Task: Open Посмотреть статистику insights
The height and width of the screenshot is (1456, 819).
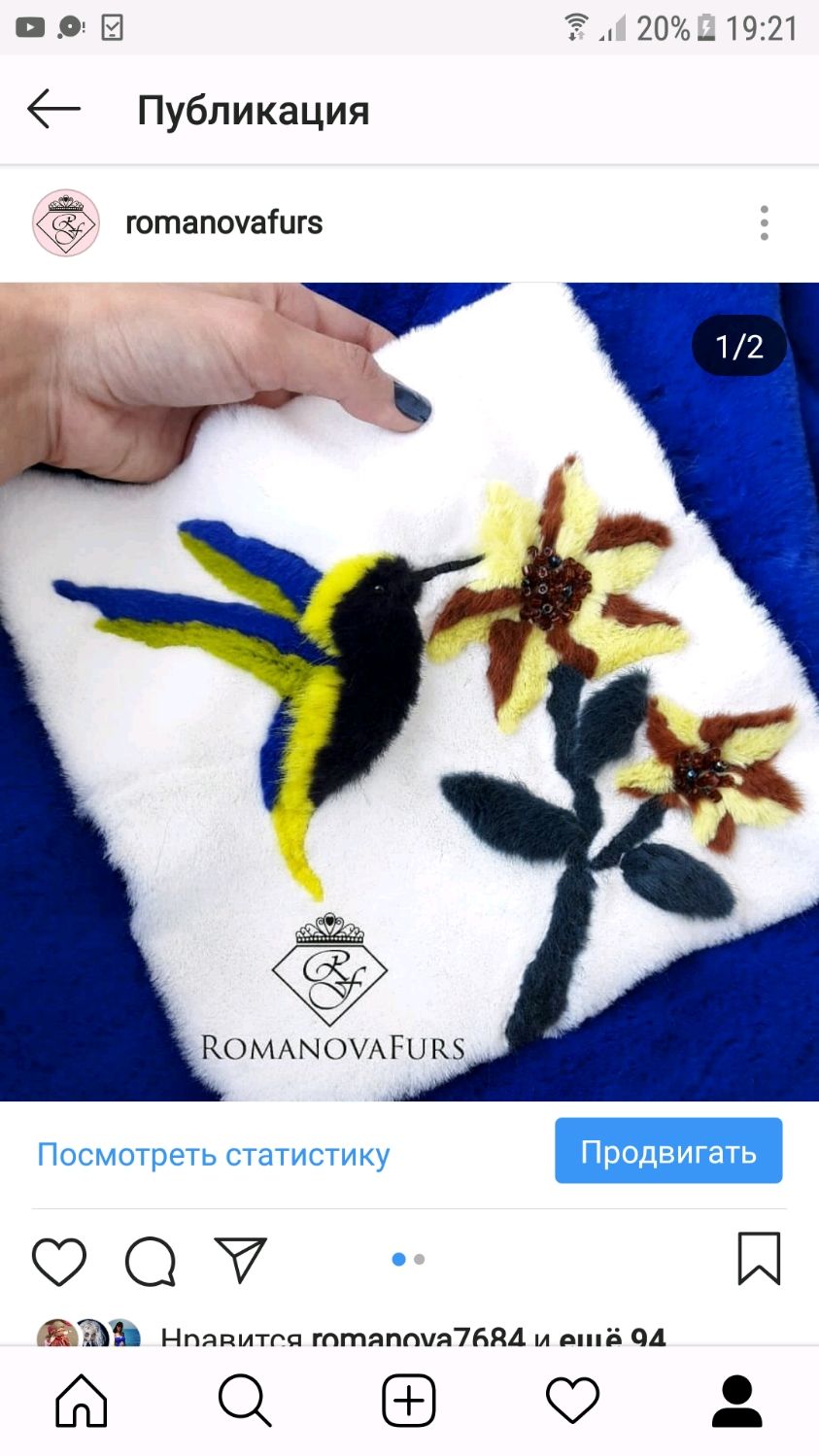Action: click(213, 1154)
